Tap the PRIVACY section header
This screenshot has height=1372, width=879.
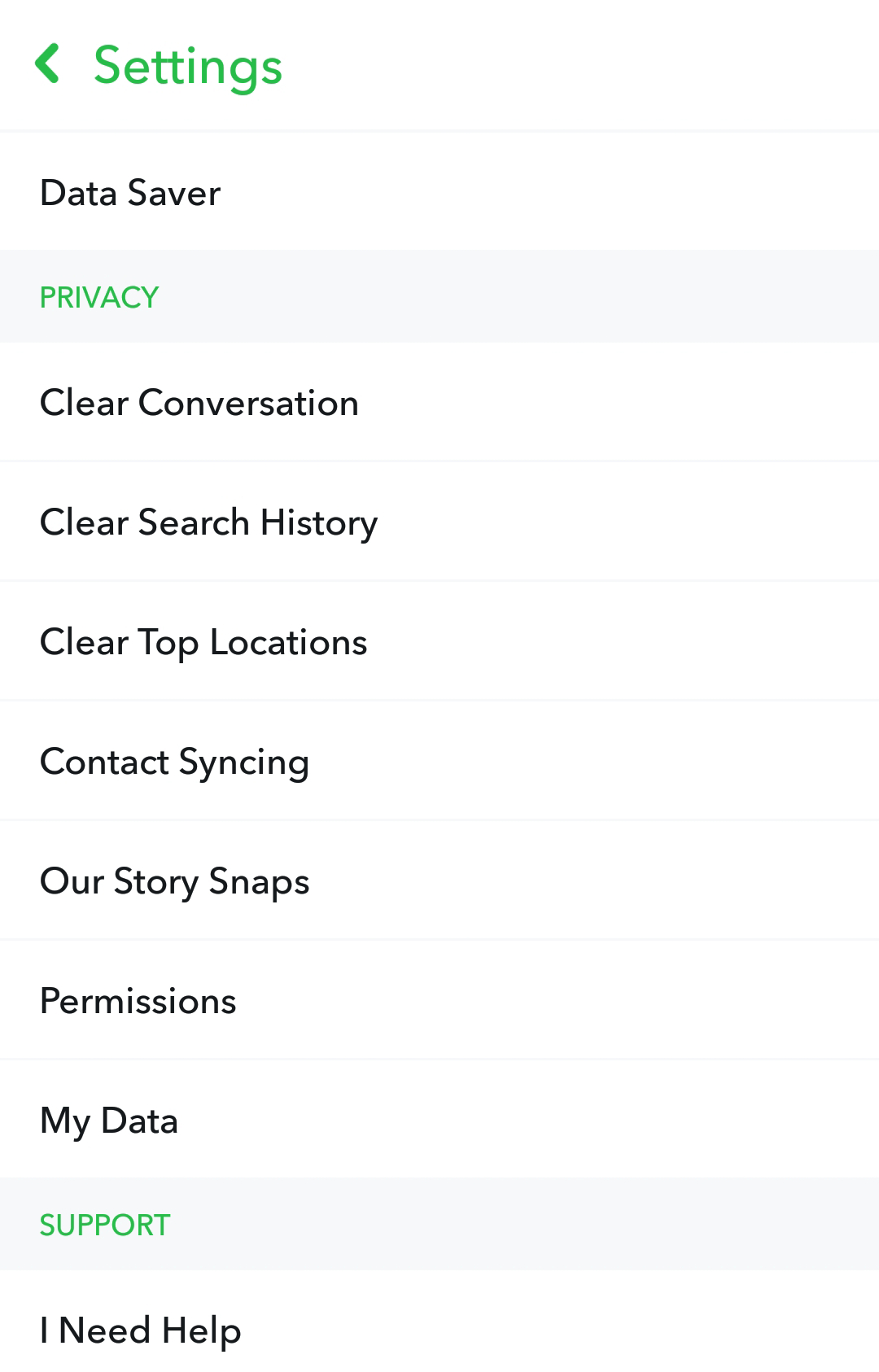[98, 296]
